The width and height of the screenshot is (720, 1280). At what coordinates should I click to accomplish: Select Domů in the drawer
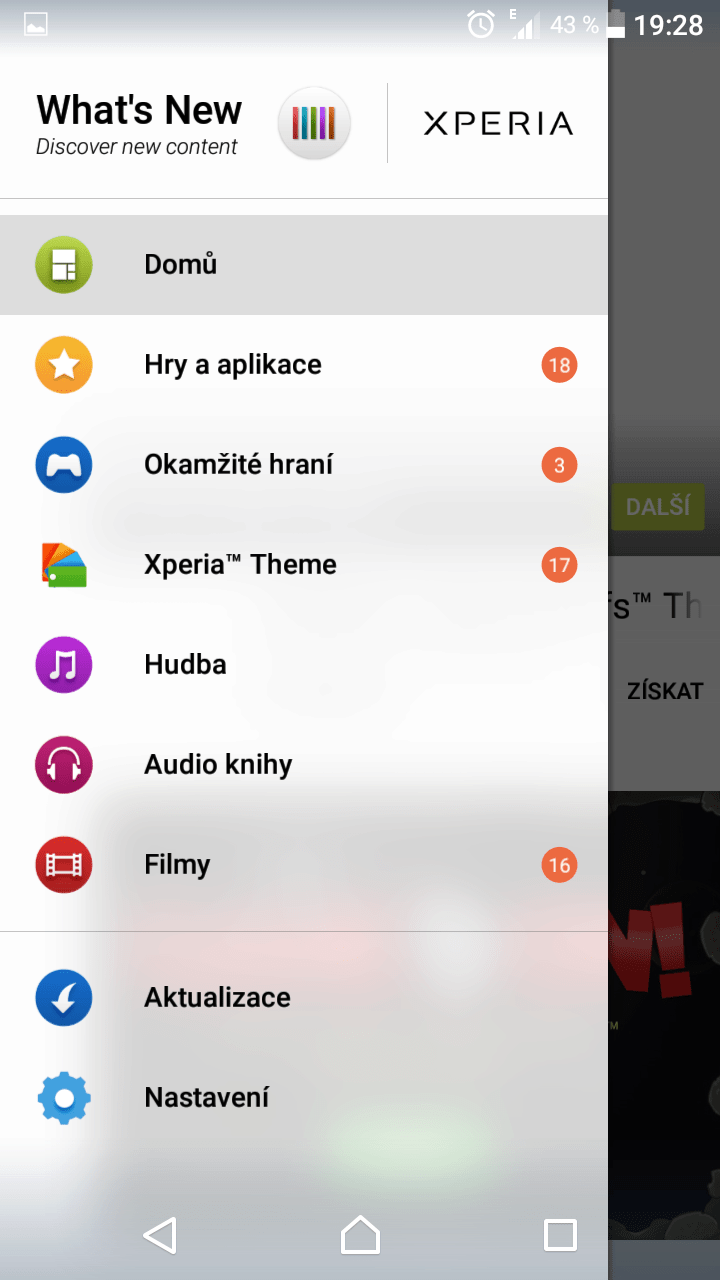pyautogui.click(x=304, y=265)
